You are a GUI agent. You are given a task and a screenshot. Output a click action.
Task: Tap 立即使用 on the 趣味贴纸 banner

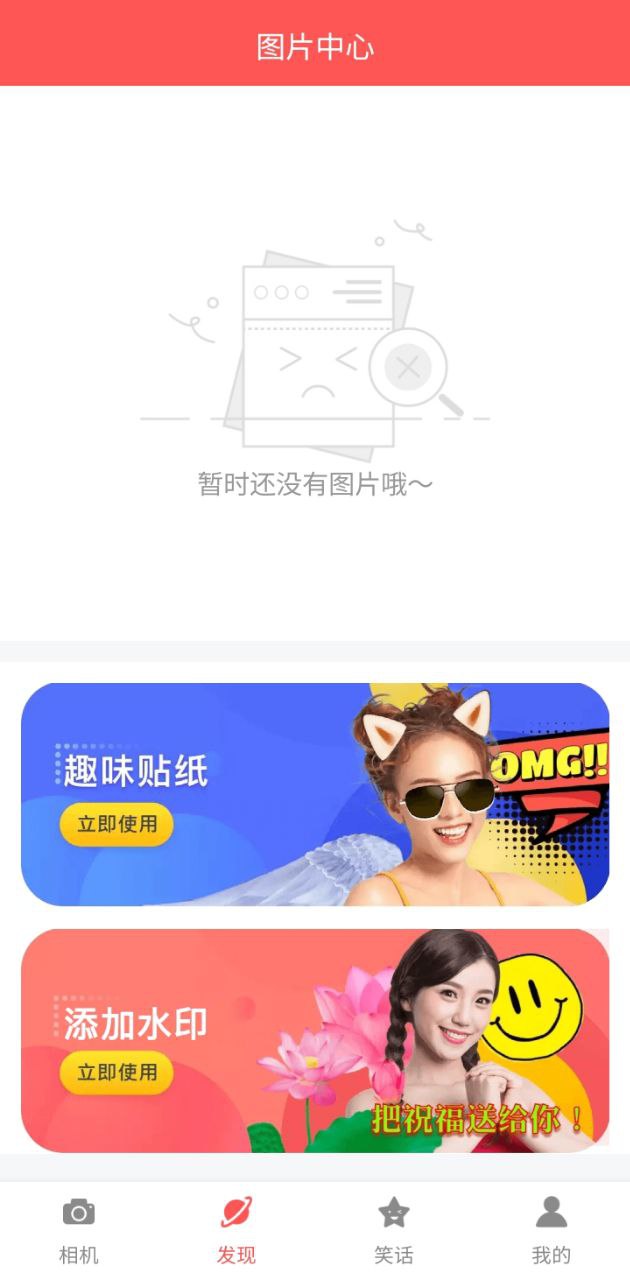pyautogui.click(x=117, y=825)
